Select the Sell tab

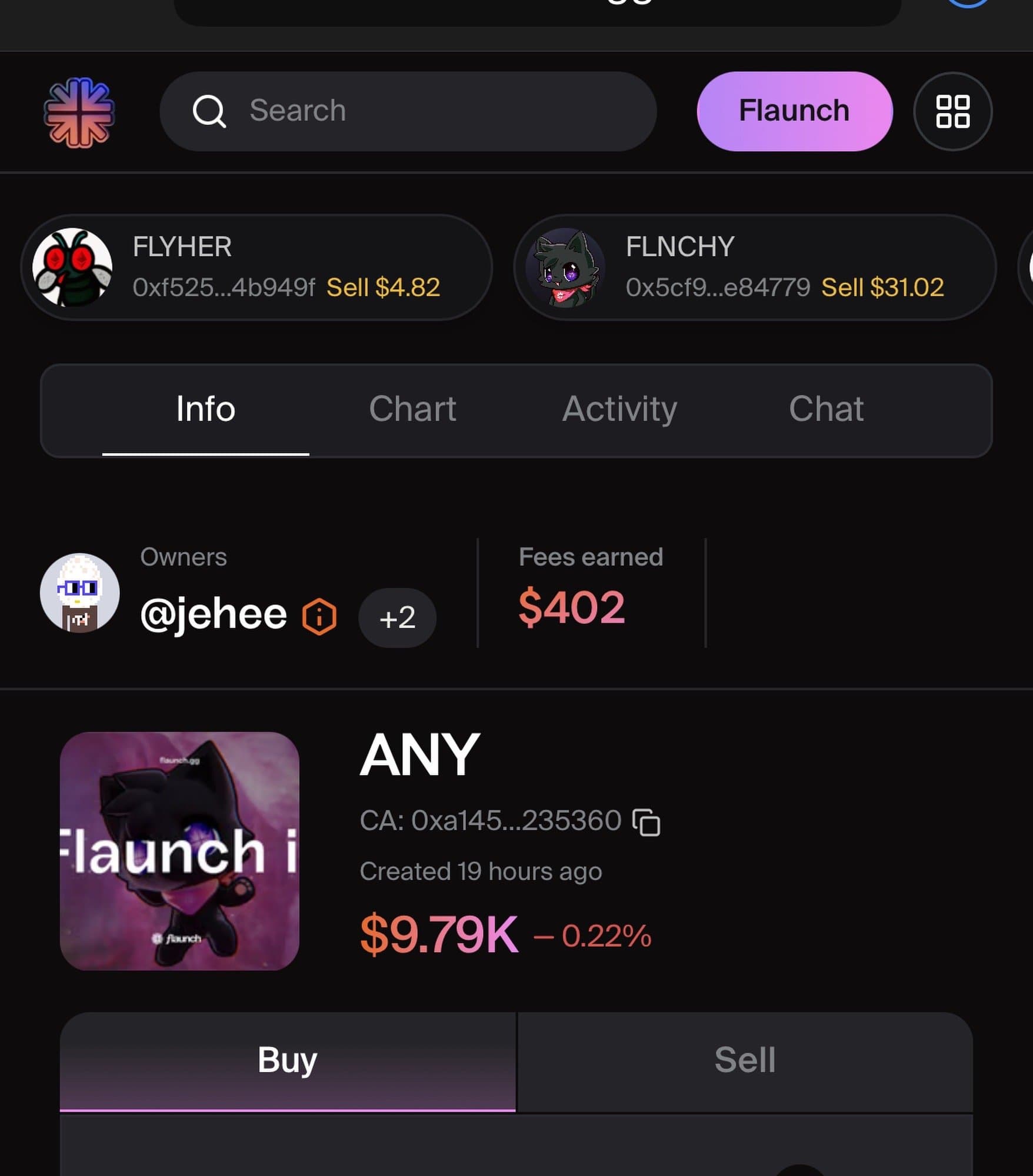[x=745, y=1061]
